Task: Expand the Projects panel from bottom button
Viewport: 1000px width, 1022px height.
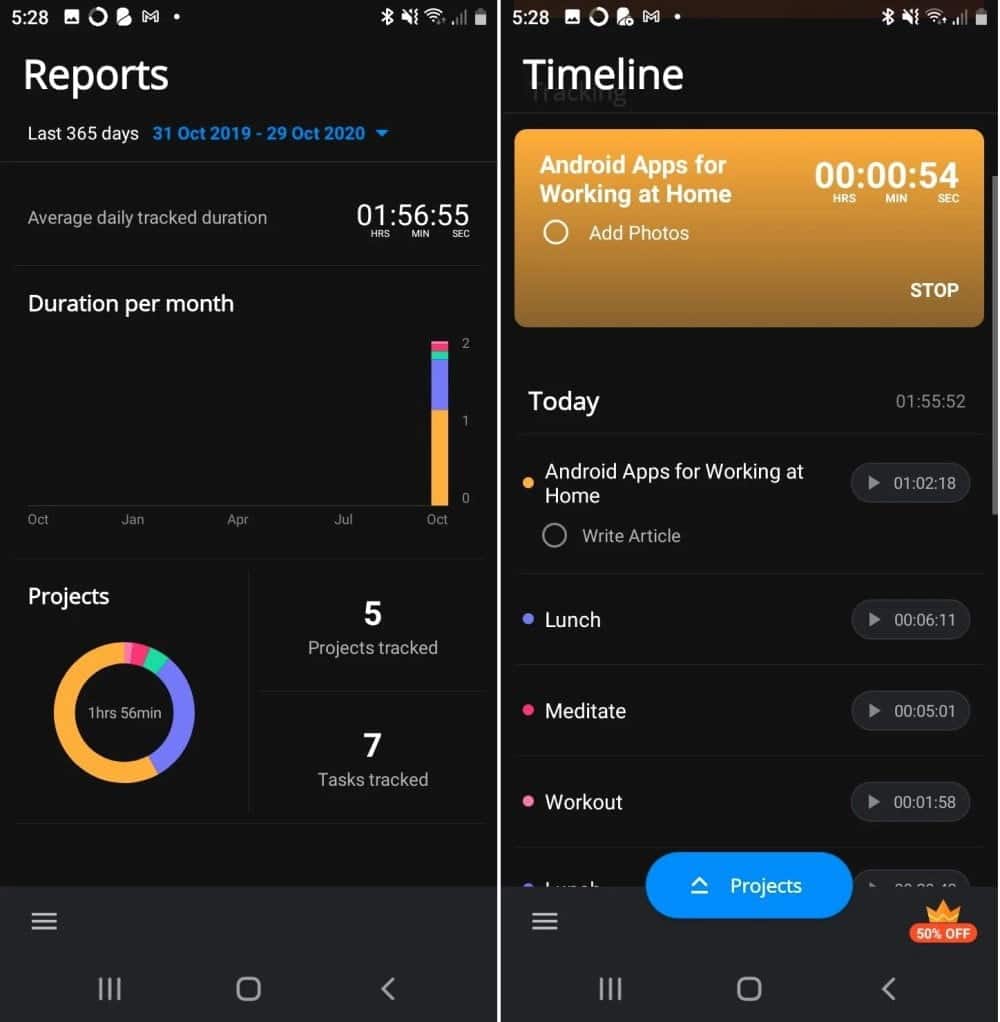Action: [x=748, y=885]
